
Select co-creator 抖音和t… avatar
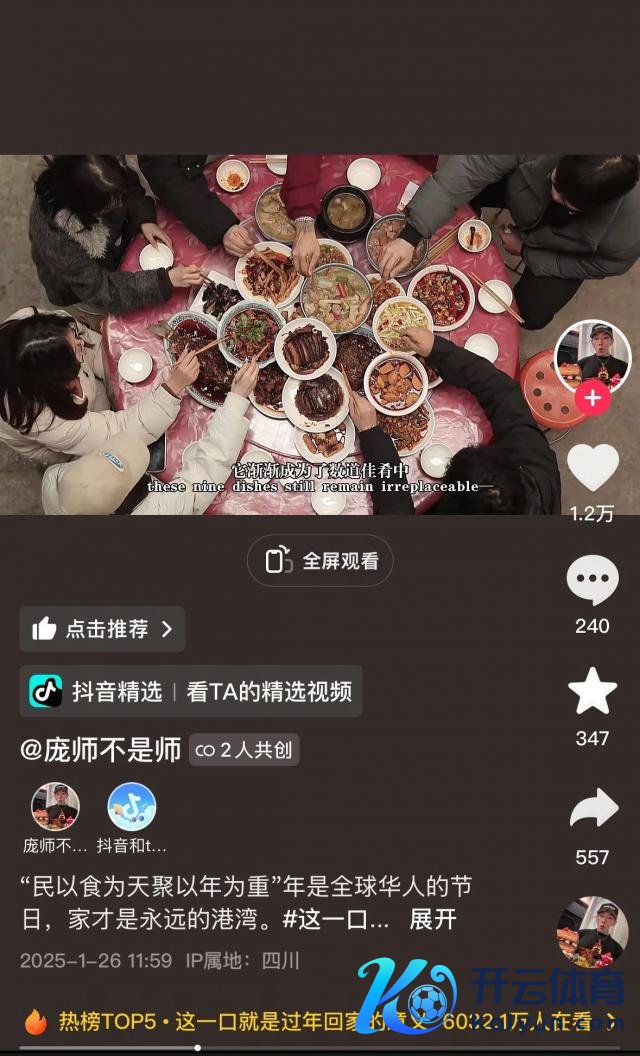[x=132, y=807]
